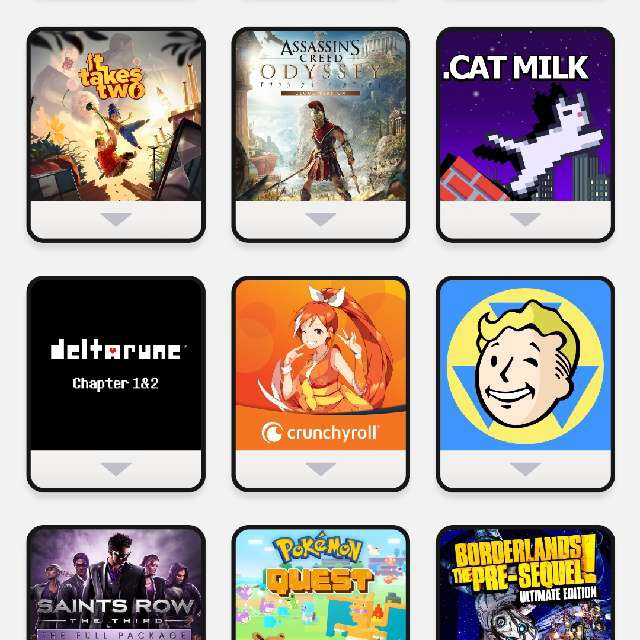Viewport: 640px width, 640px height.
Task: Launch Pokémon Quest
Action: [x=321, y=585]
